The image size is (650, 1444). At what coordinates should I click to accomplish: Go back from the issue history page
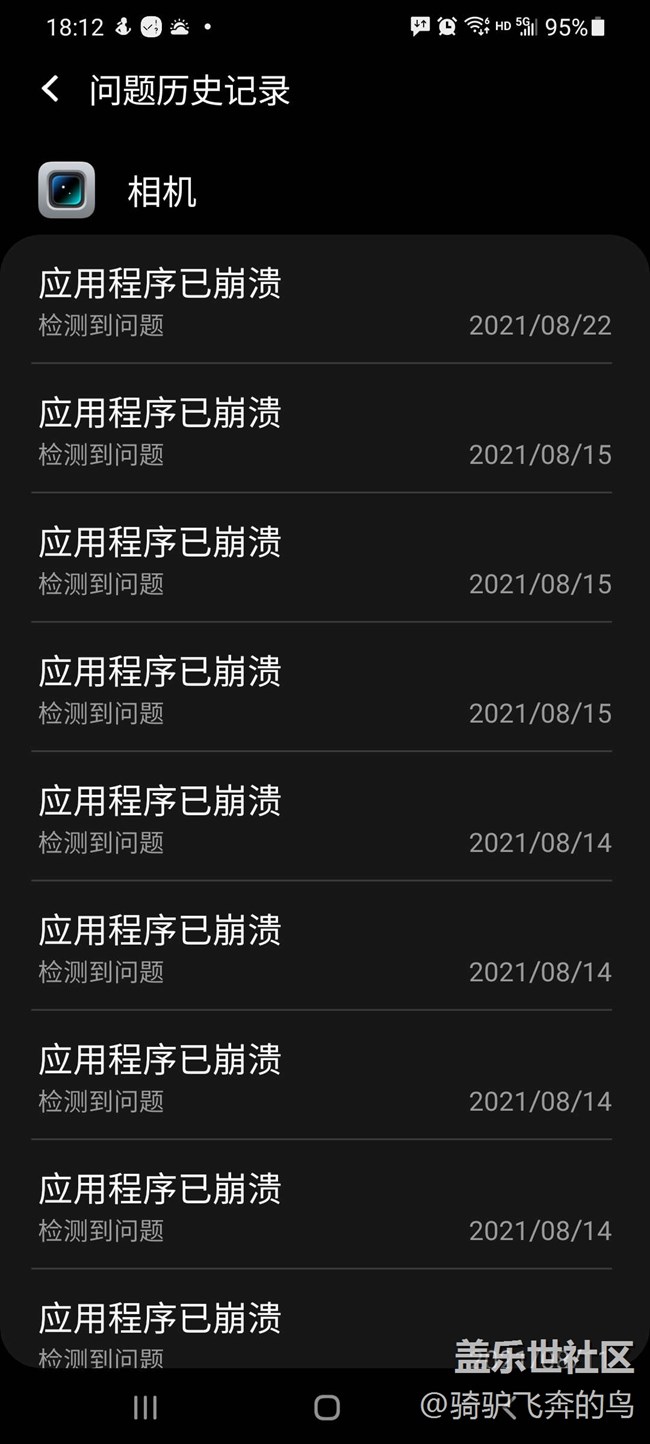tap(50, 90)
